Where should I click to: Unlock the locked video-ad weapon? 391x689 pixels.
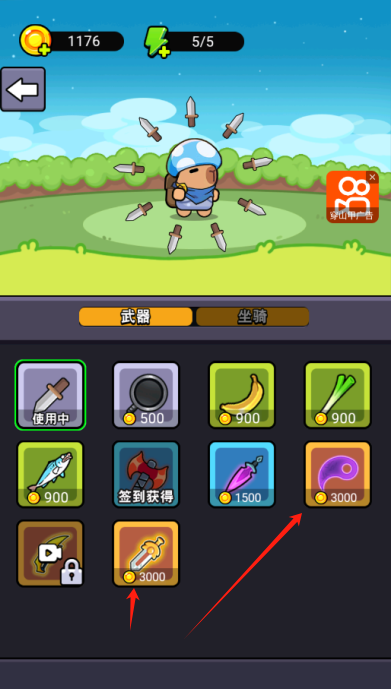coord(50,554)
